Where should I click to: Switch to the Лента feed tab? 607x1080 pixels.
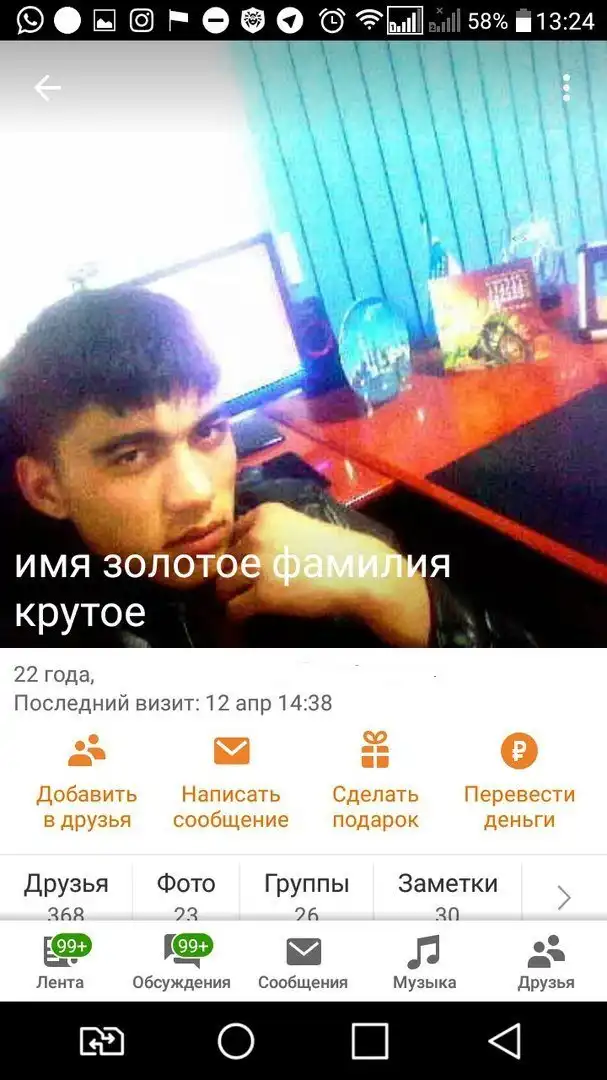[x=60, y=962]
